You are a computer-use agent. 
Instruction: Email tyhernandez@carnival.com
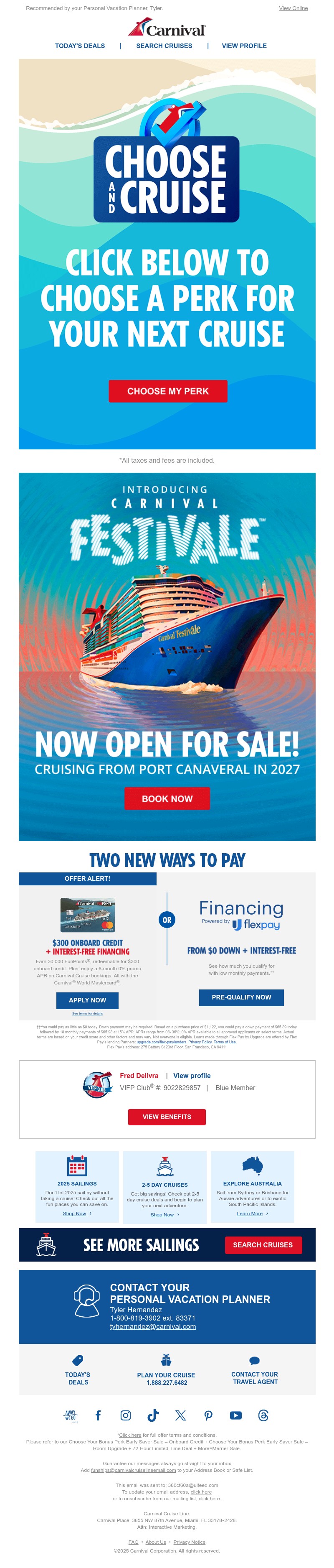[x=153, y=1326]
